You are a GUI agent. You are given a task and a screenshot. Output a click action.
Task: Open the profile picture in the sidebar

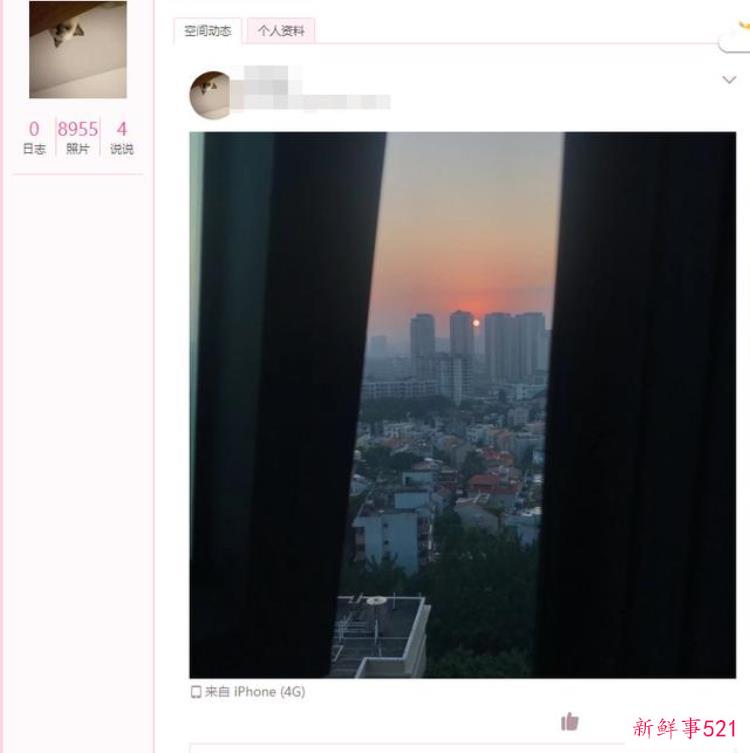tap(77, 49)
